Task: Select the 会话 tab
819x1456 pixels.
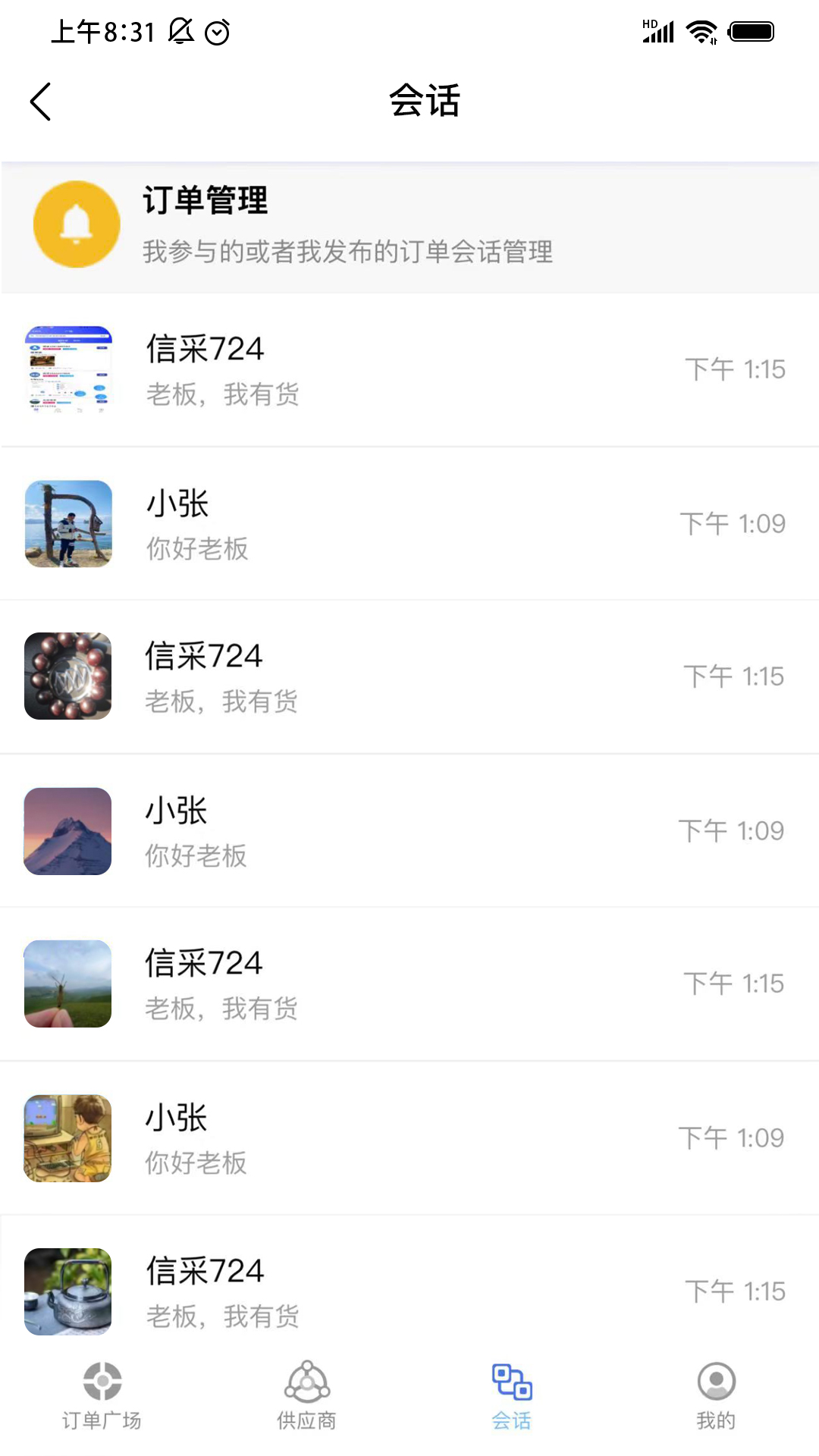Action: (x=512, y=1396)
